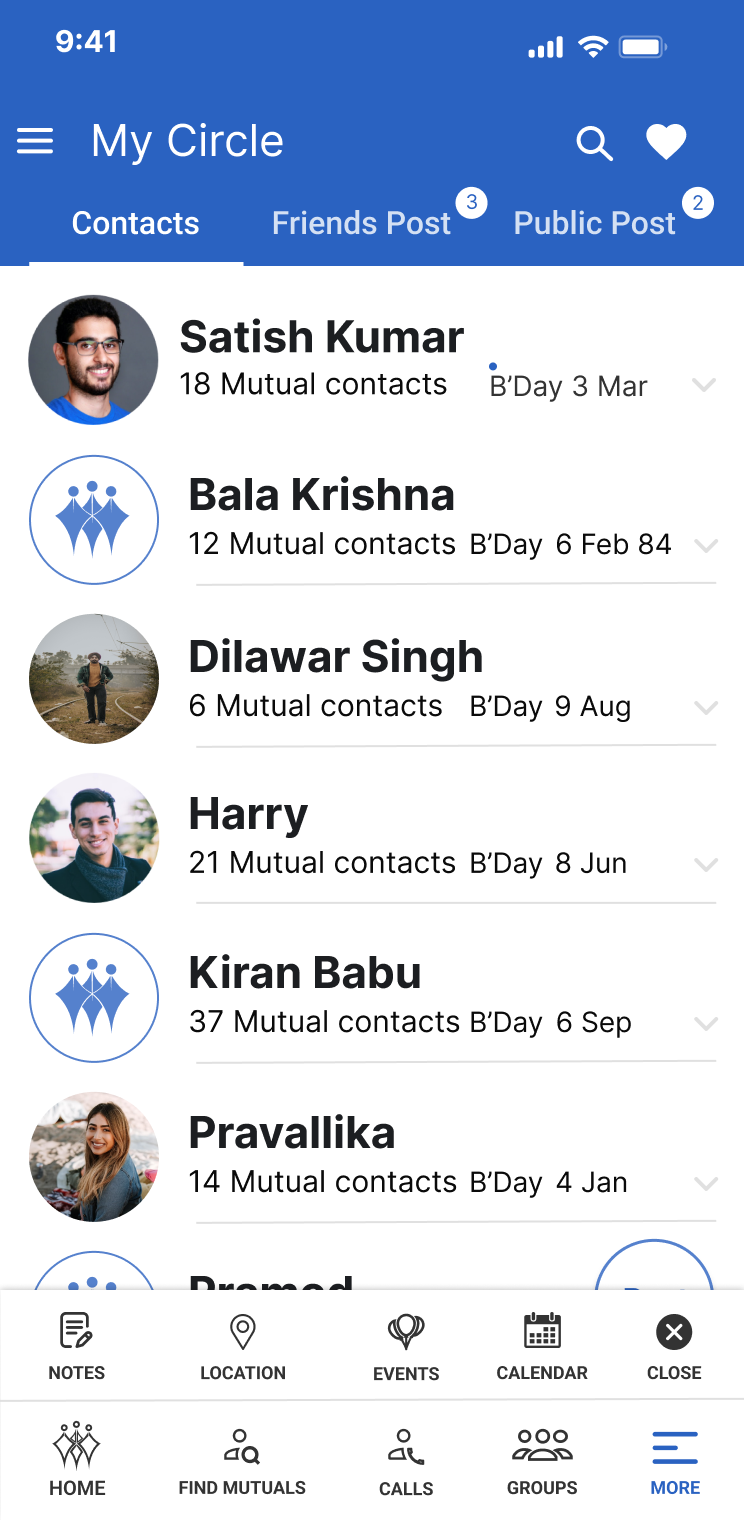This screenshot has height=1520, width=744.
Task: Open the search icon
Action: (594, 143)
